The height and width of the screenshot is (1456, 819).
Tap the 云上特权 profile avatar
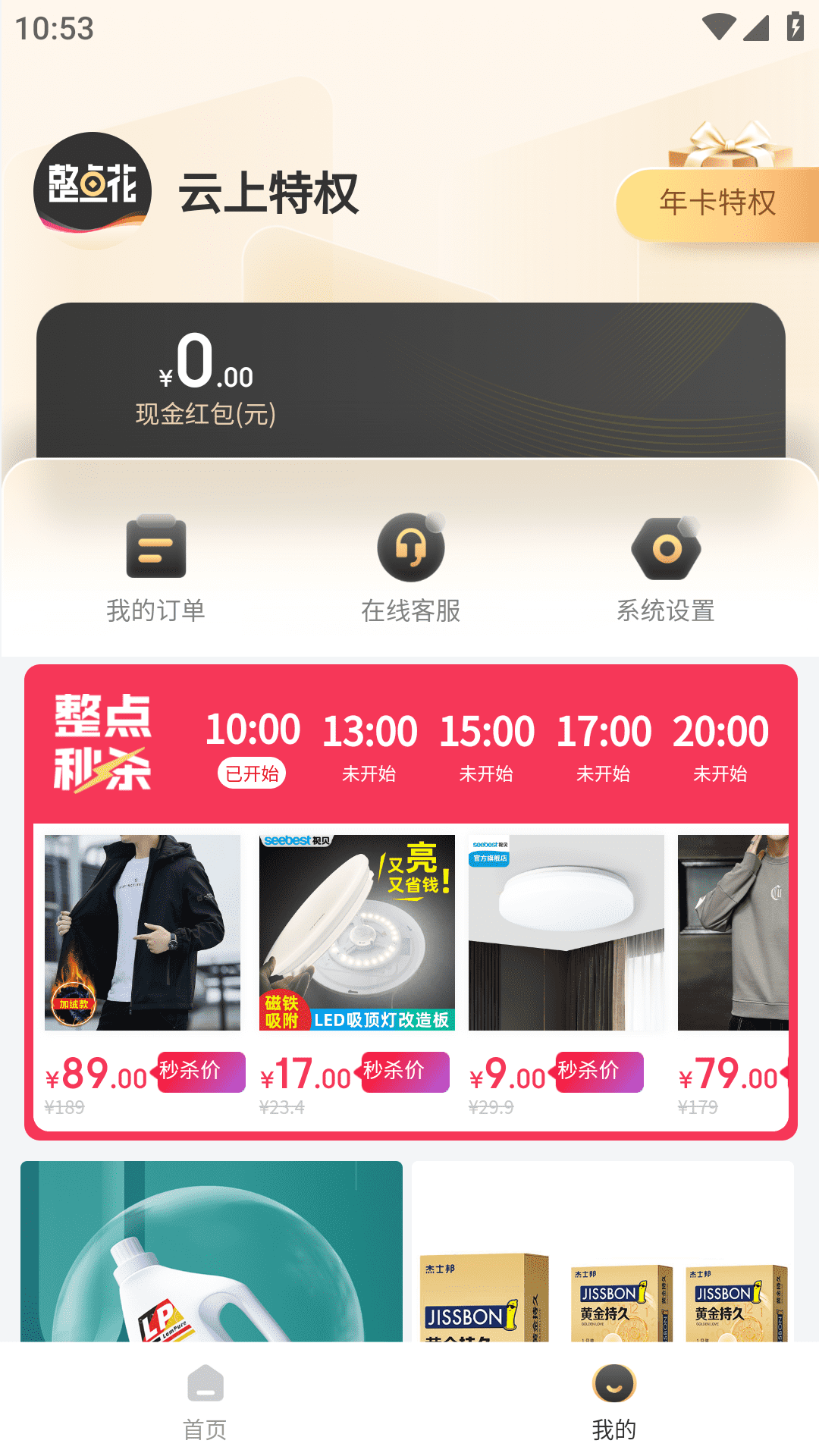pos(93,191)
